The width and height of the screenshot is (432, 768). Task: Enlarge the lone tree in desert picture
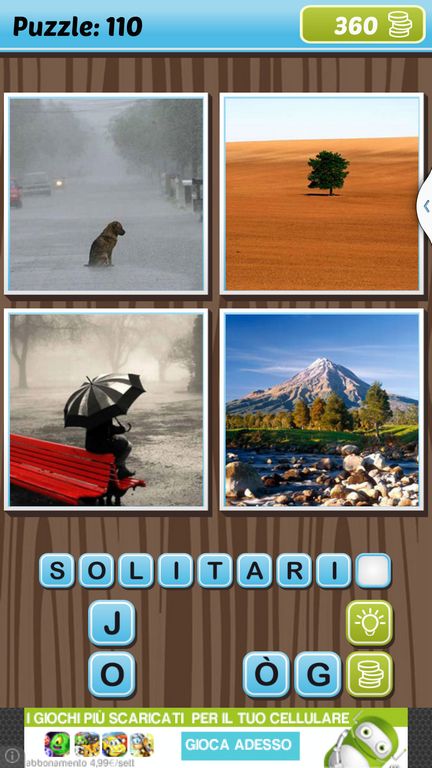pos(322,194)
